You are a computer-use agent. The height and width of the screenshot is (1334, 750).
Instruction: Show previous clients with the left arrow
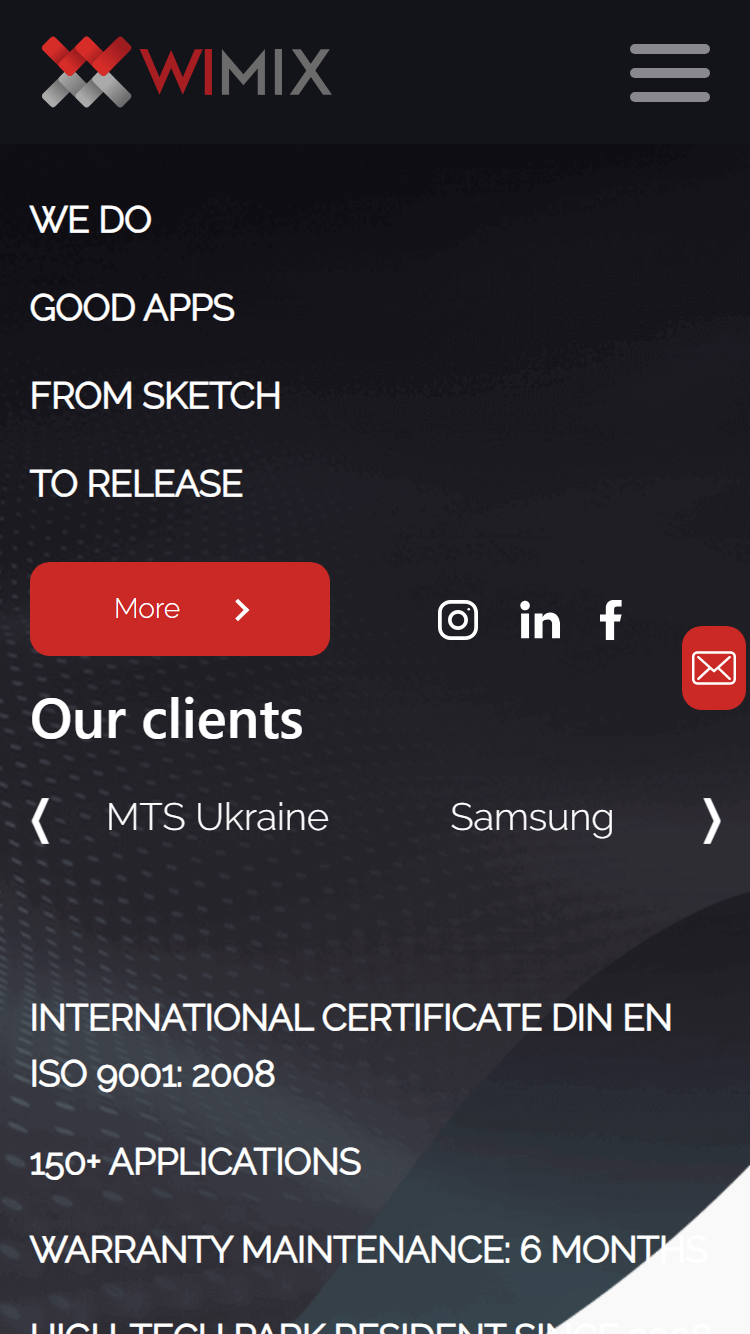[40, 821]
